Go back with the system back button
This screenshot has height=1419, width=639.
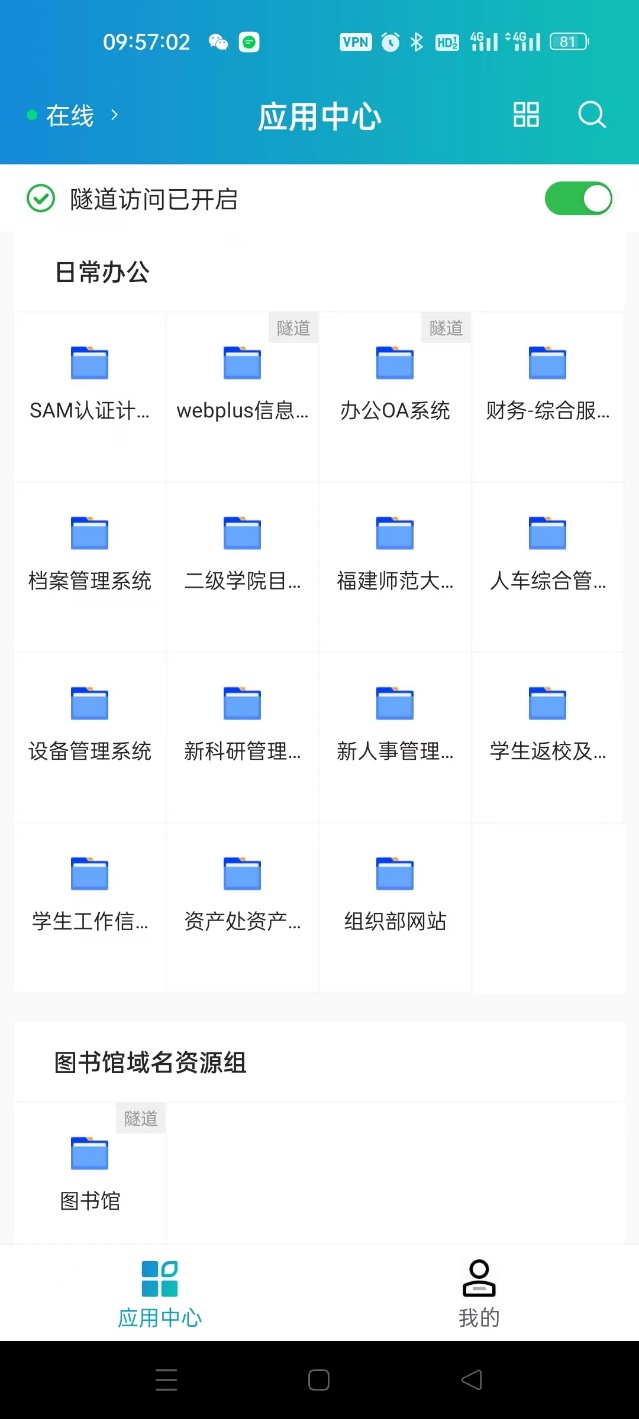tap(471, 1380)
